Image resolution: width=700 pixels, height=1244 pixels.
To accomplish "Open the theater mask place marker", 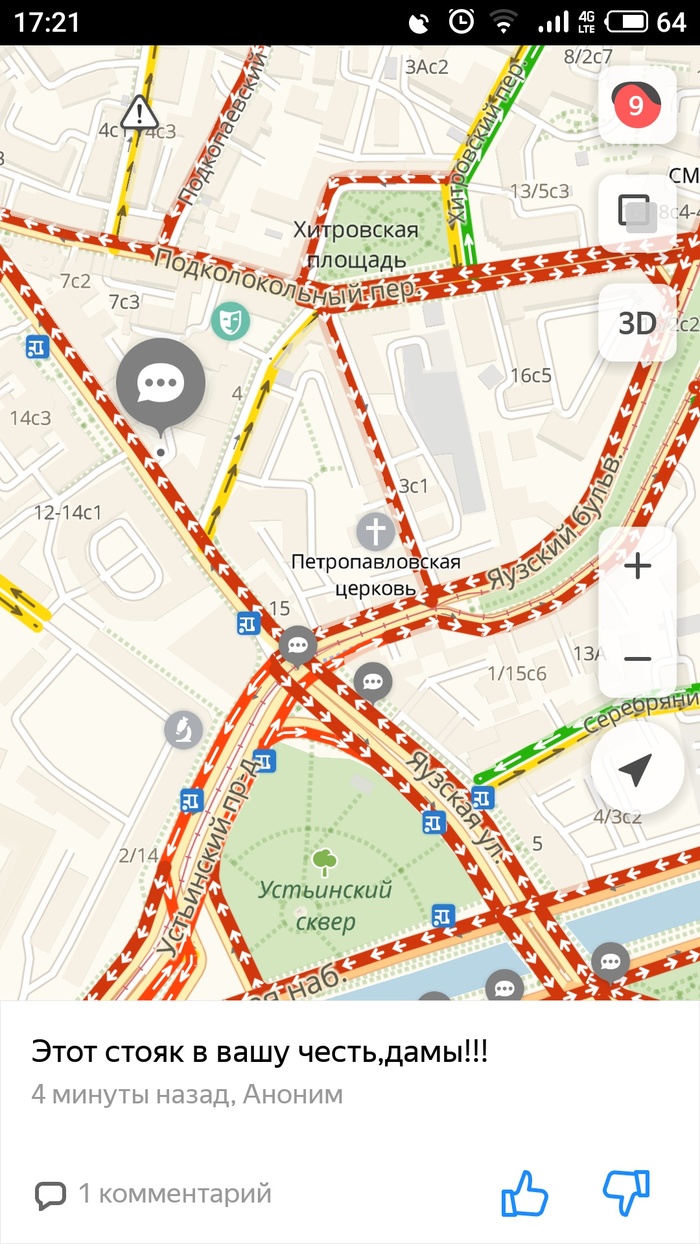I will point(231,320).
